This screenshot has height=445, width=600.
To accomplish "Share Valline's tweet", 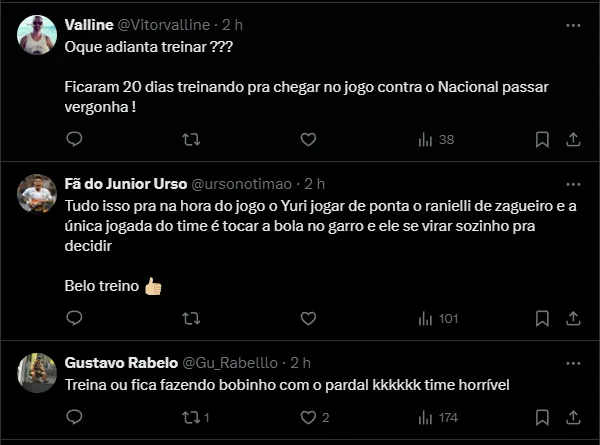I will (573, 139).
